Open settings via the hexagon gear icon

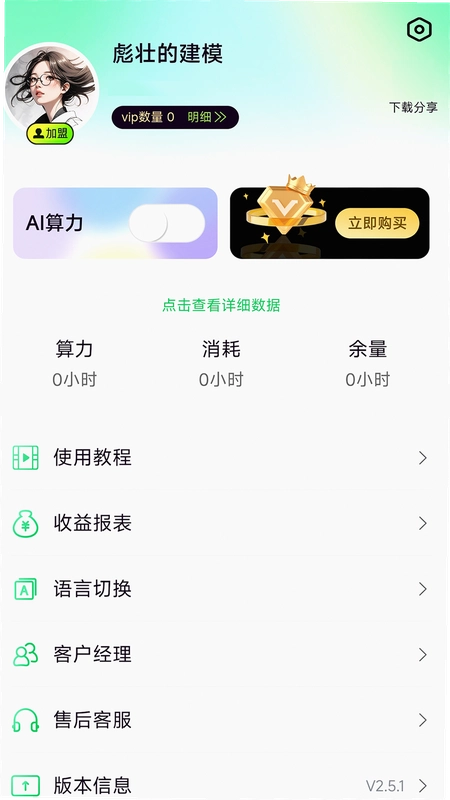pyautogui.click(x=419, y=30)
